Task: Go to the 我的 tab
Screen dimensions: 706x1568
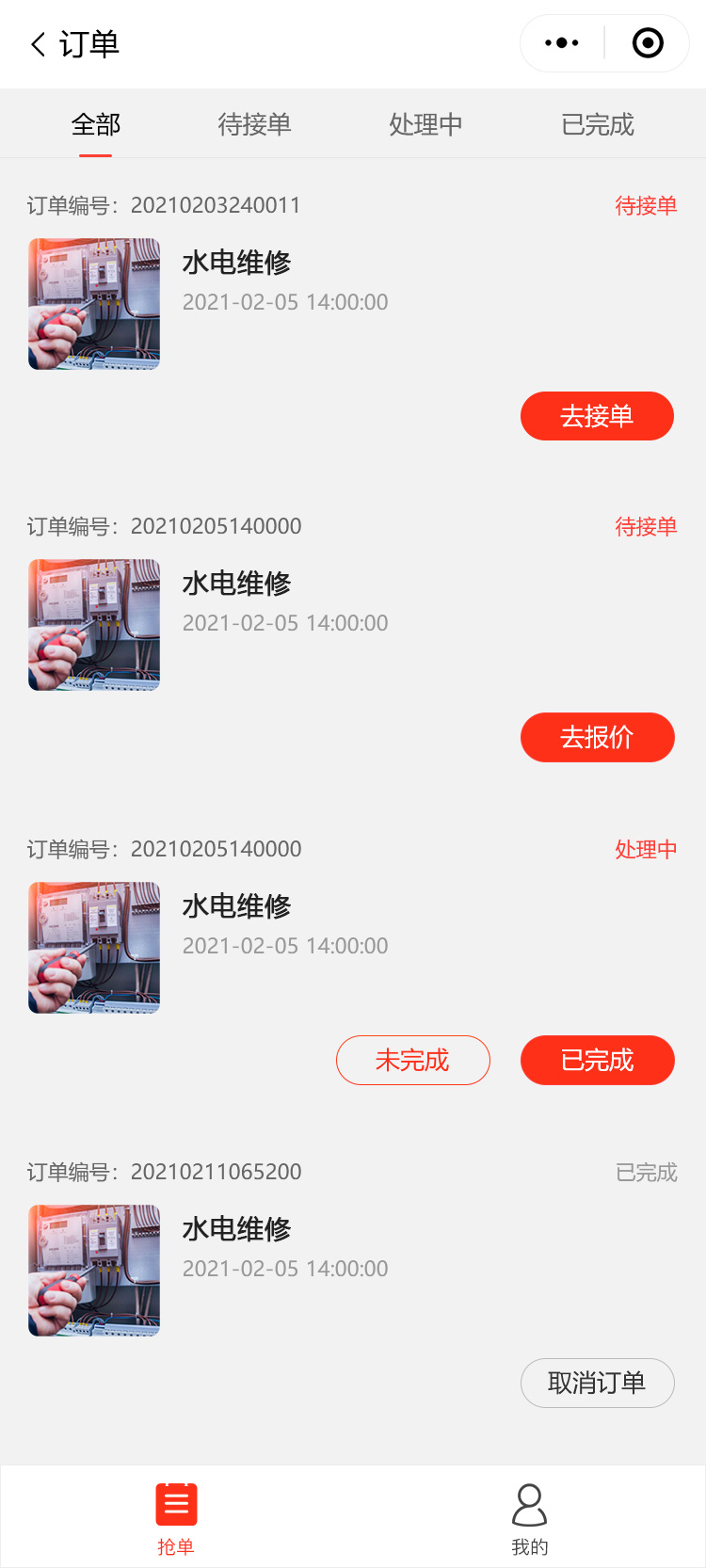Action: coord(529,1517)
